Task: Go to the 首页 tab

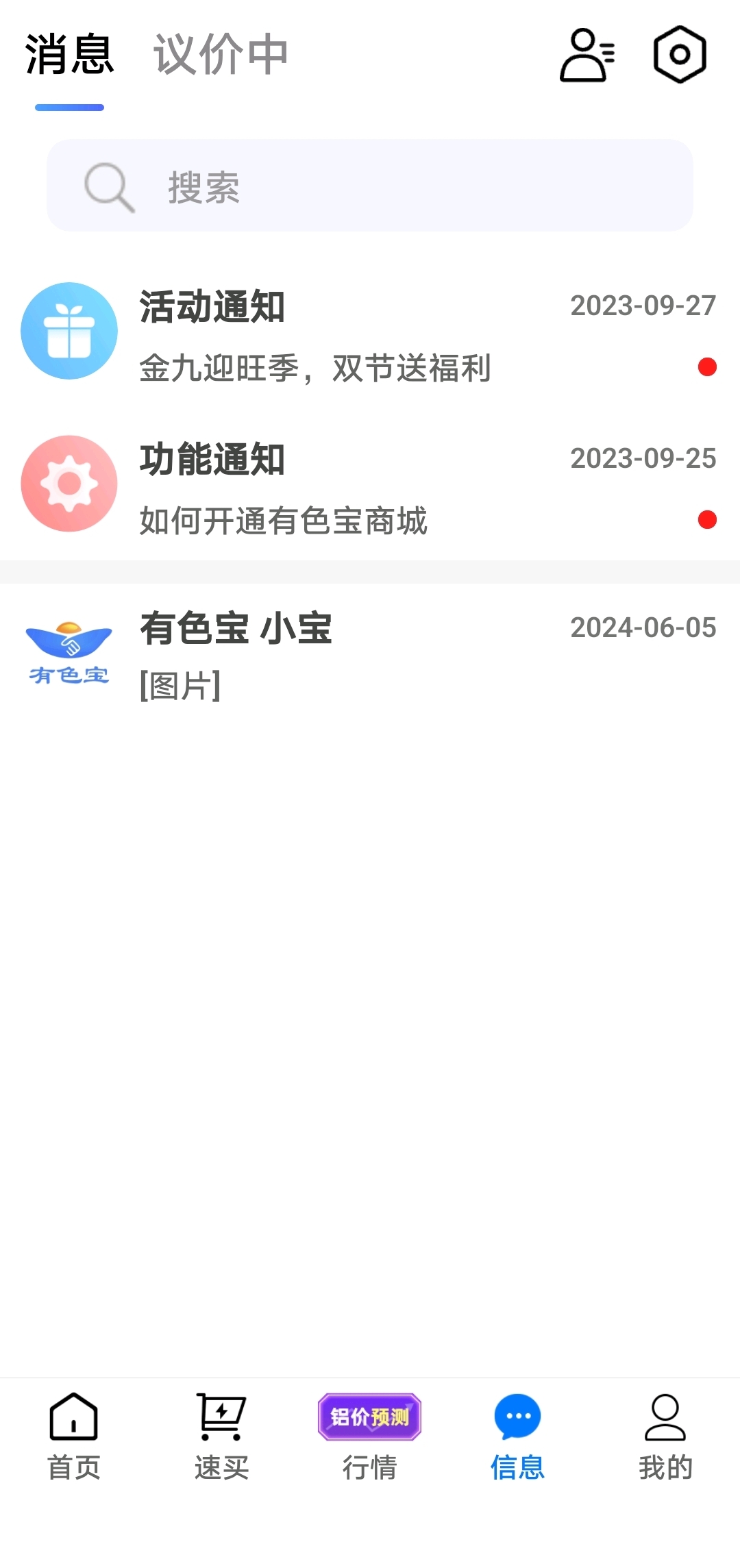Action: tap(74, 1436)
